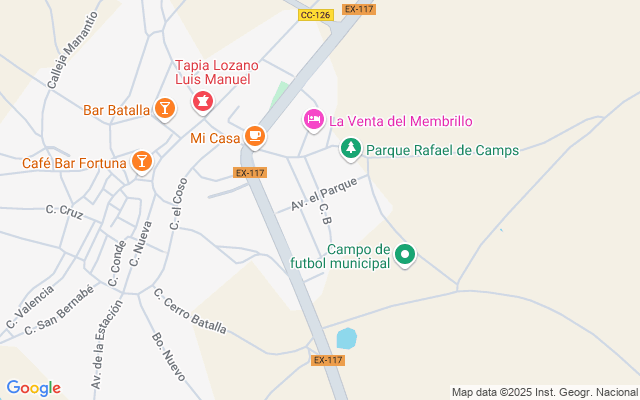
Task: Open the Bar Batalla map marker
Action: [165, 108]
